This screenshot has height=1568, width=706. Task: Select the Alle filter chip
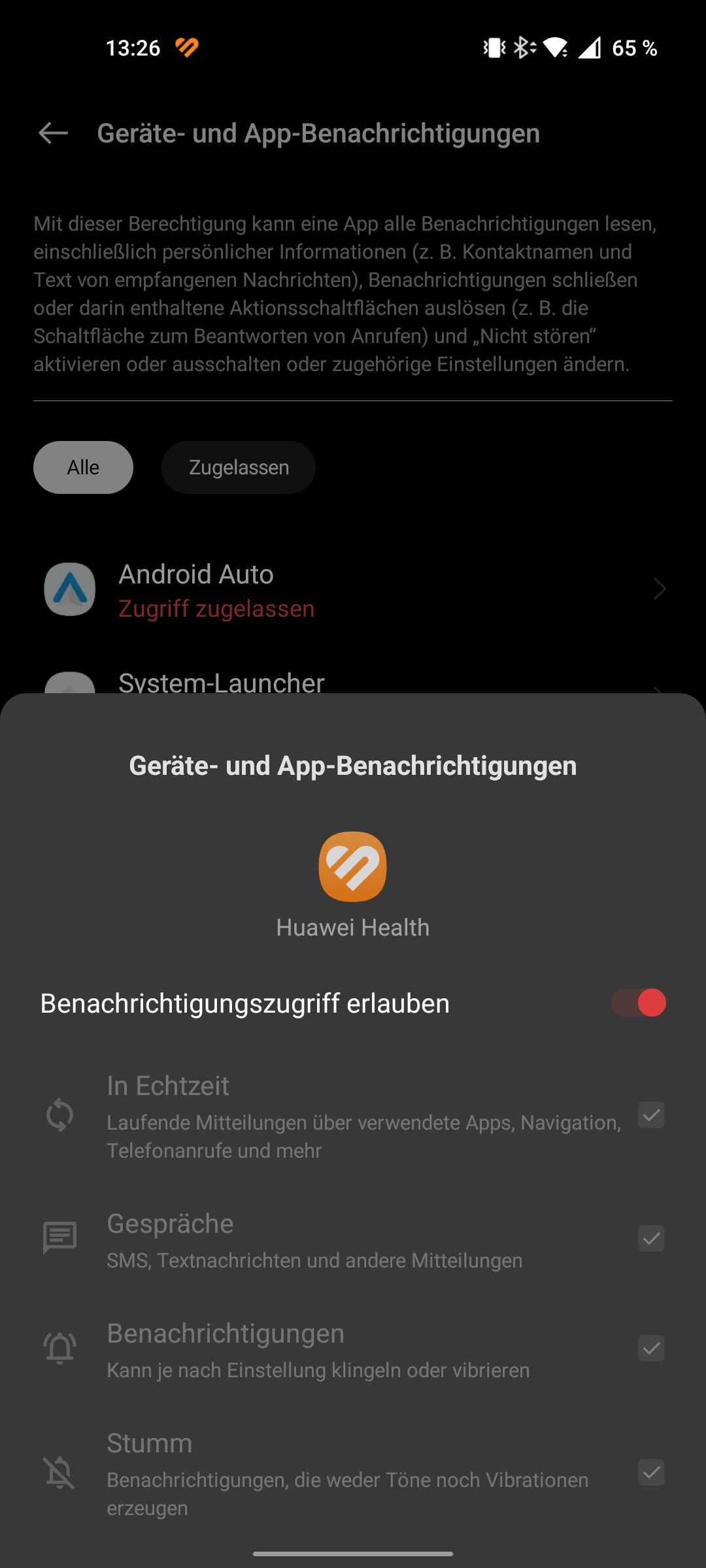pyautogui.click(x=83, y=467)
